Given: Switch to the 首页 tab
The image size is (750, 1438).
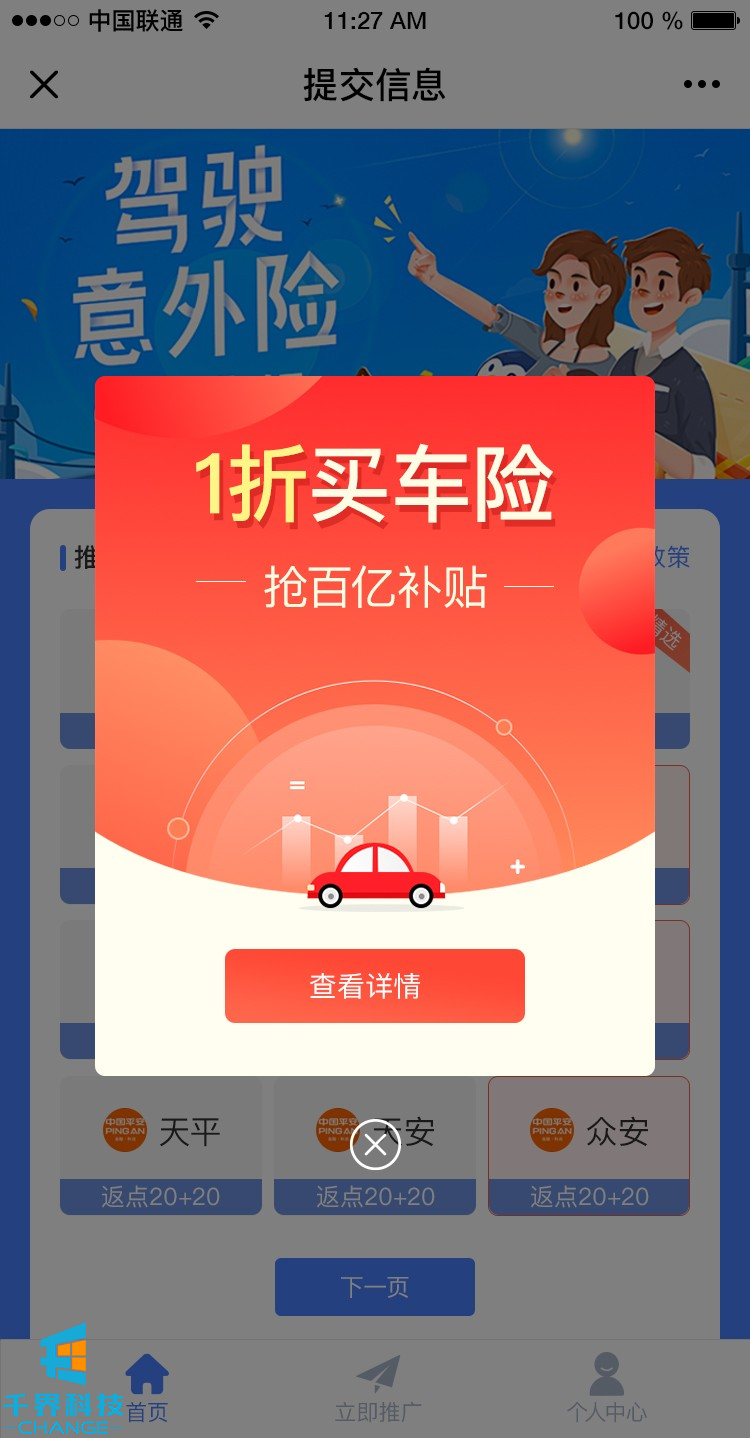Looking at the screenshot, I should click(x=147, y=1387).
